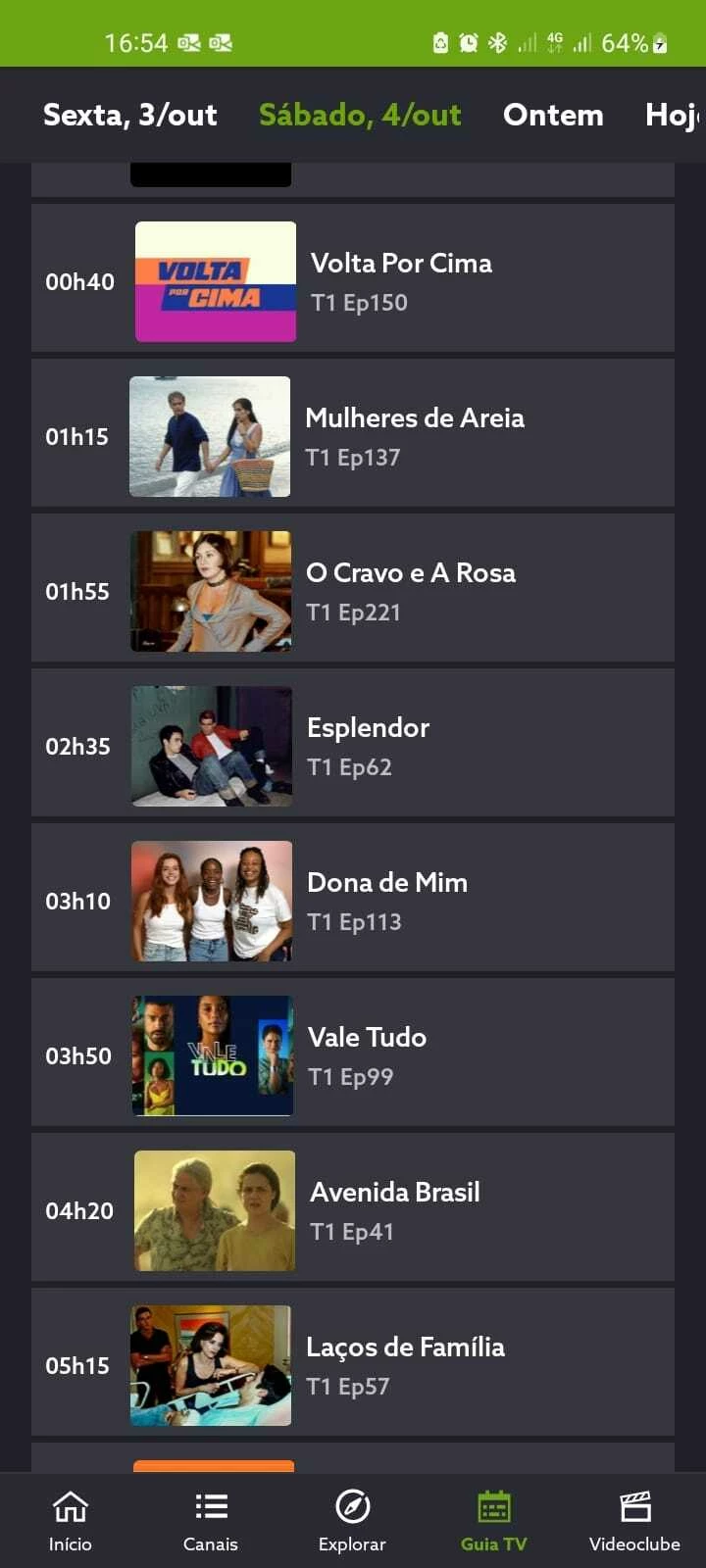Go to the Início tab
Image resolution: width=706 pixels, height=1568 pixels.
[71, 1521]
